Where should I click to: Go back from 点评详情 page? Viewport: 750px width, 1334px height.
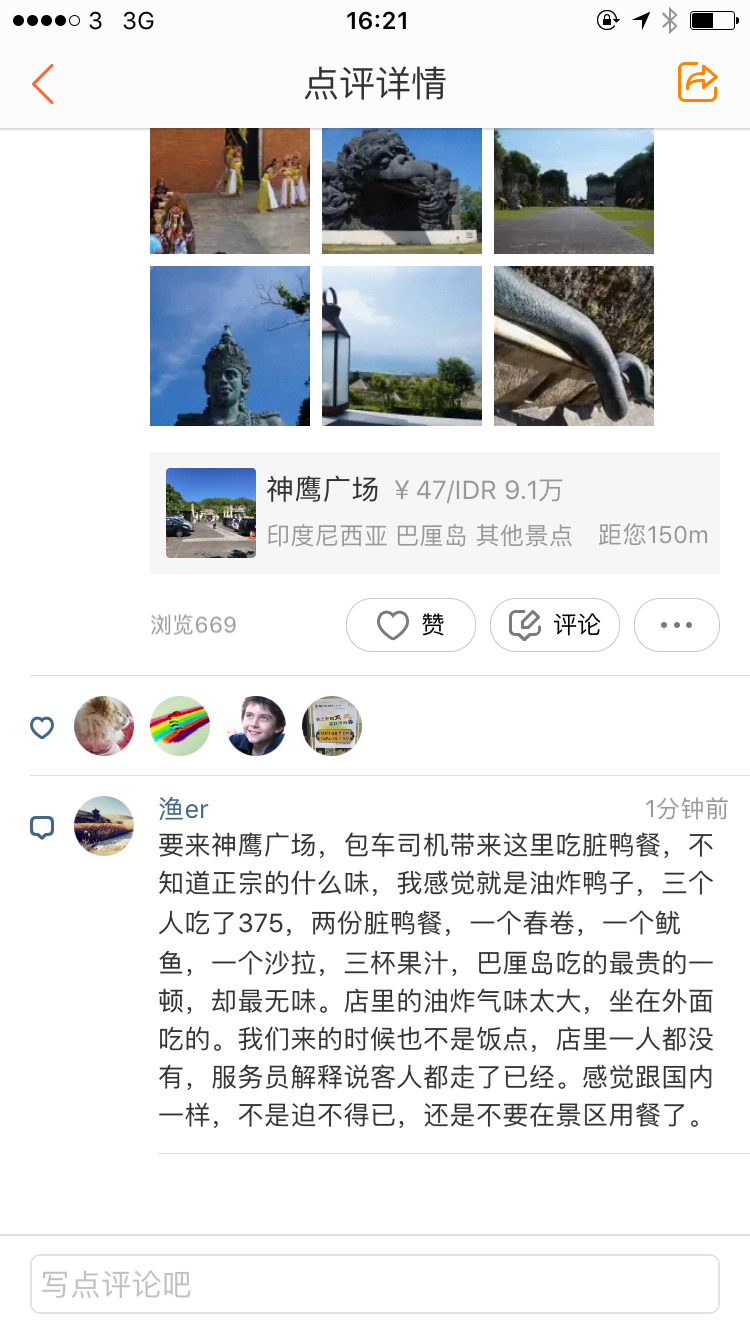[x=42, y=84]
